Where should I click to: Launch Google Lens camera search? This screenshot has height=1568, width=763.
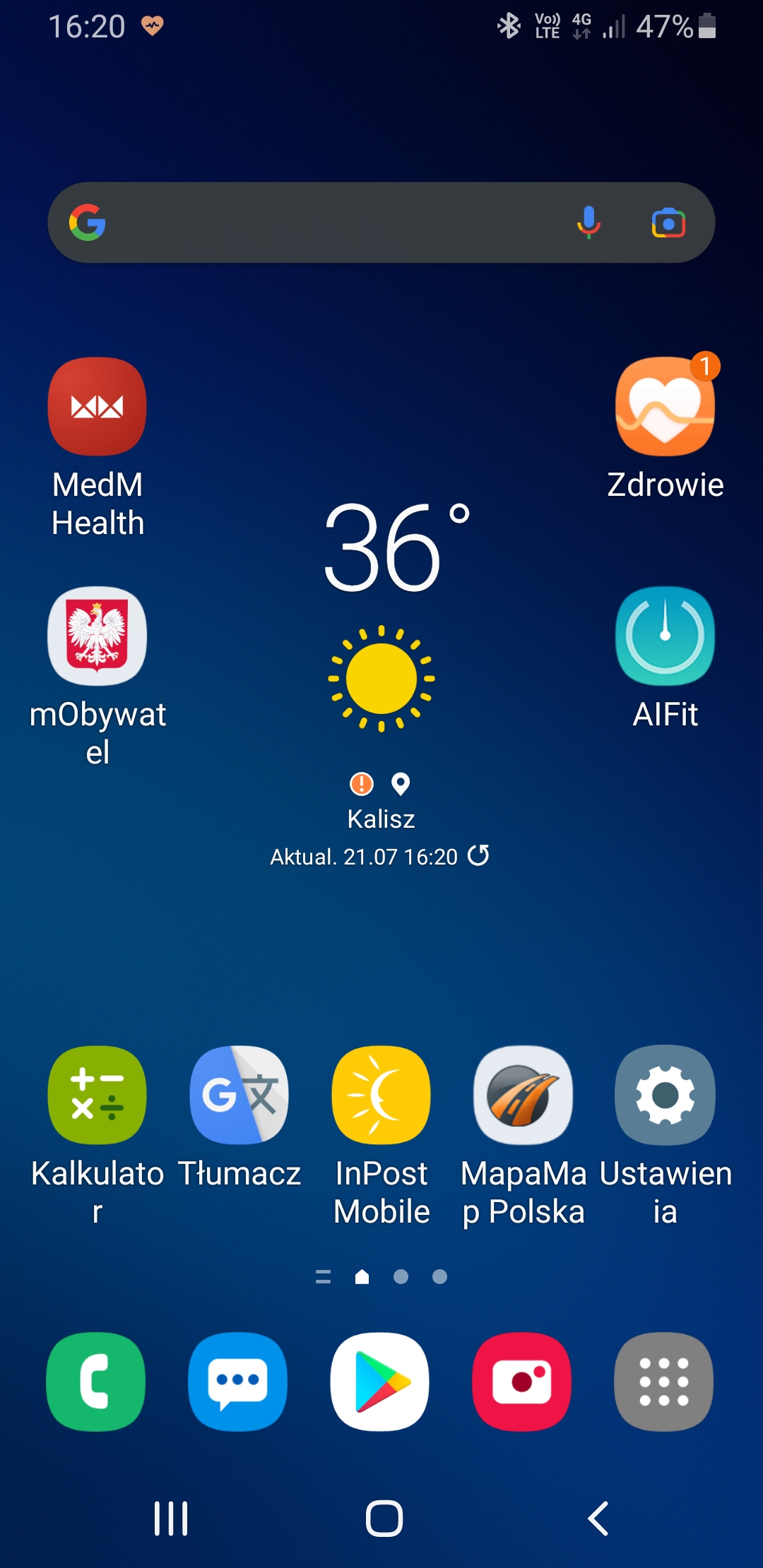tap(668, 223)
